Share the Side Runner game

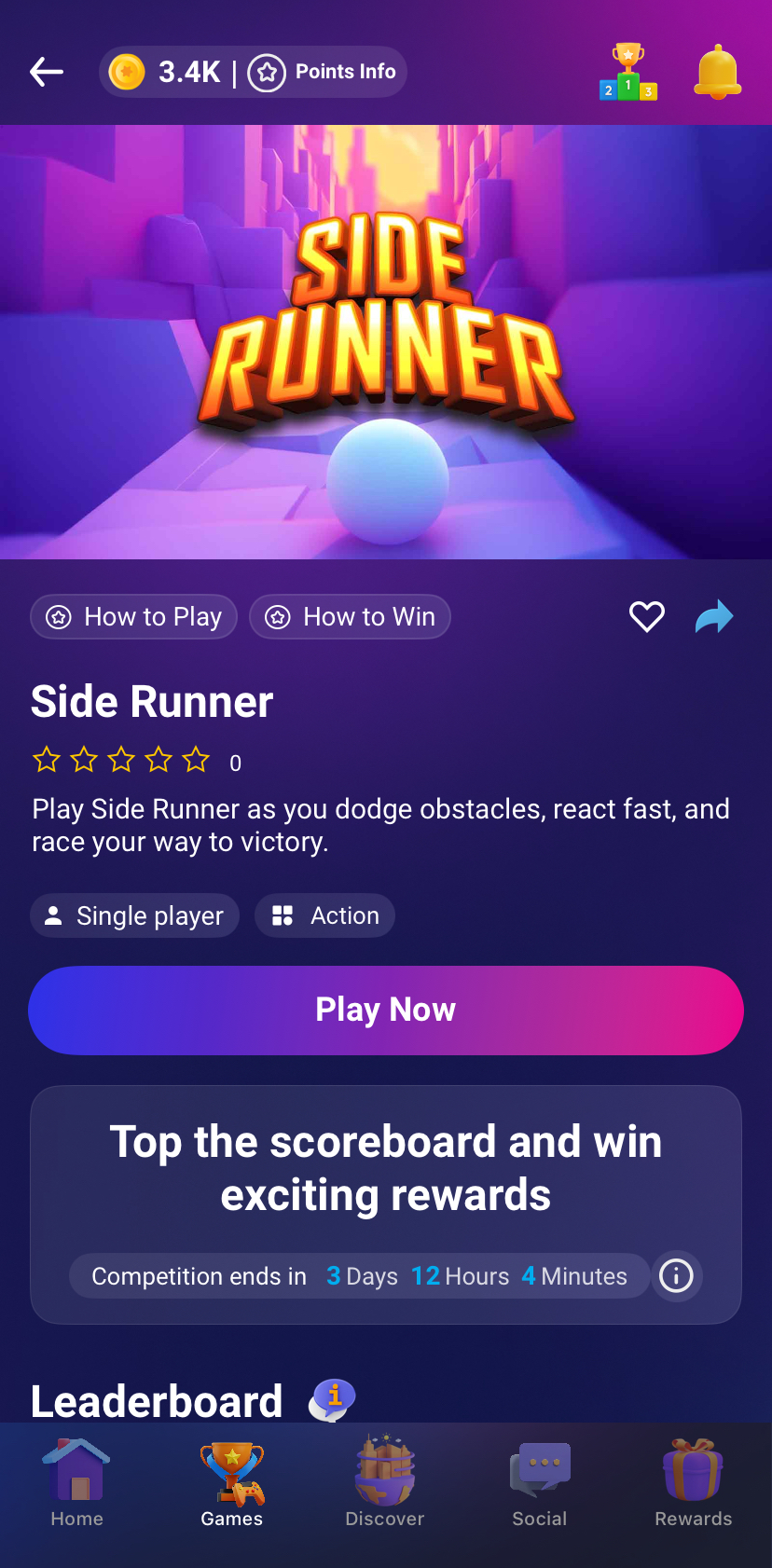tap(714, 617)
